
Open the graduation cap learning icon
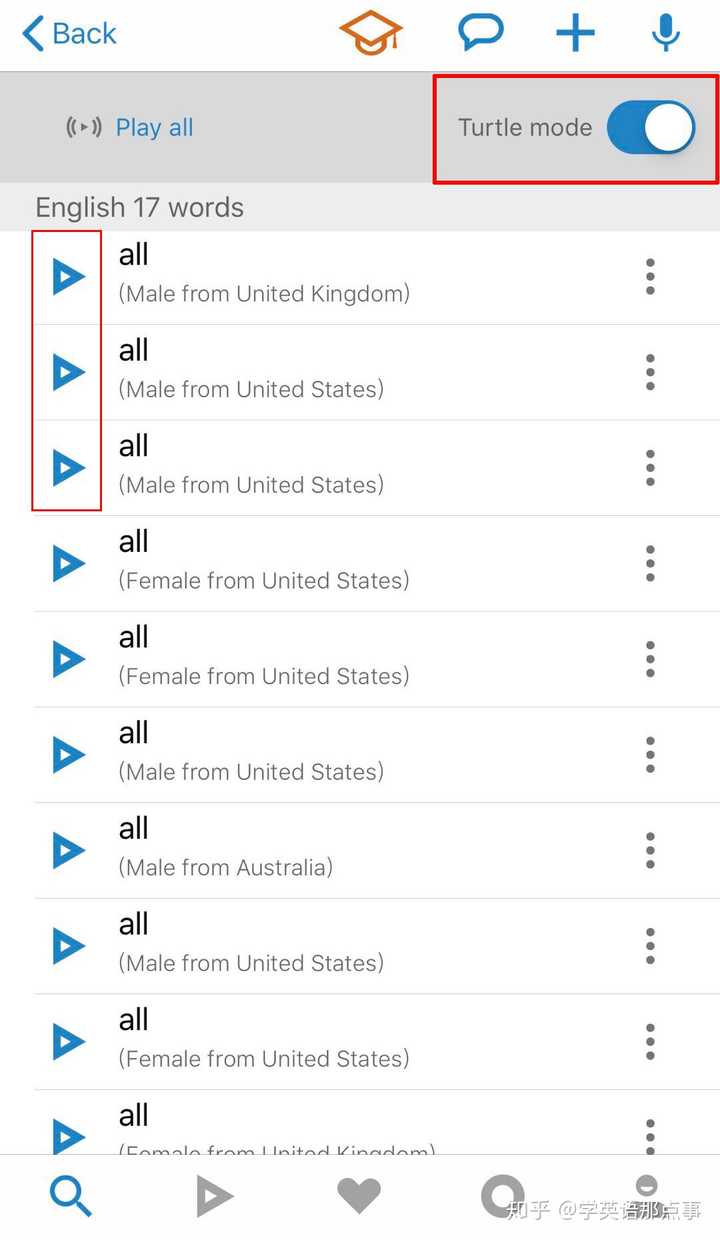click(x=371, y=33)
